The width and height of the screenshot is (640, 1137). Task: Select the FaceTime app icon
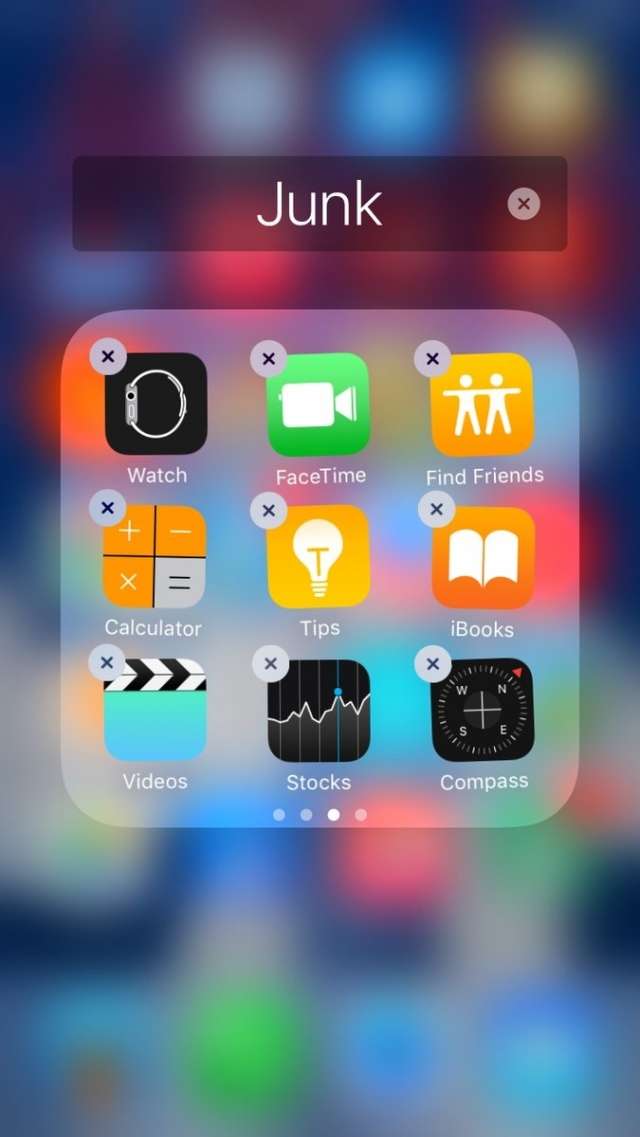tap(319, 405)
